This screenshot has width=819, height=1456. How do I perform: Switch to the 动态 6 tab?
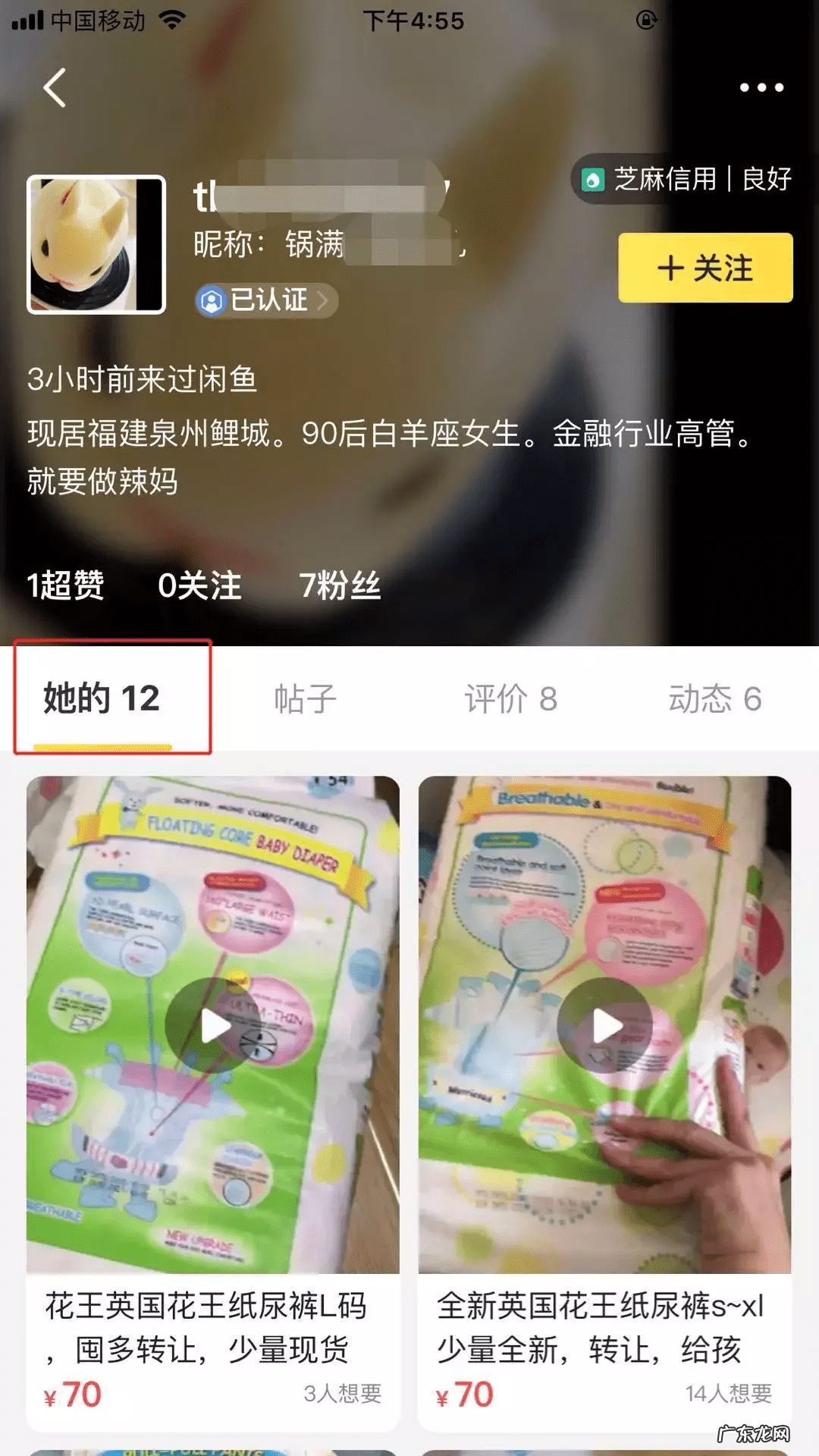point(714,698)
